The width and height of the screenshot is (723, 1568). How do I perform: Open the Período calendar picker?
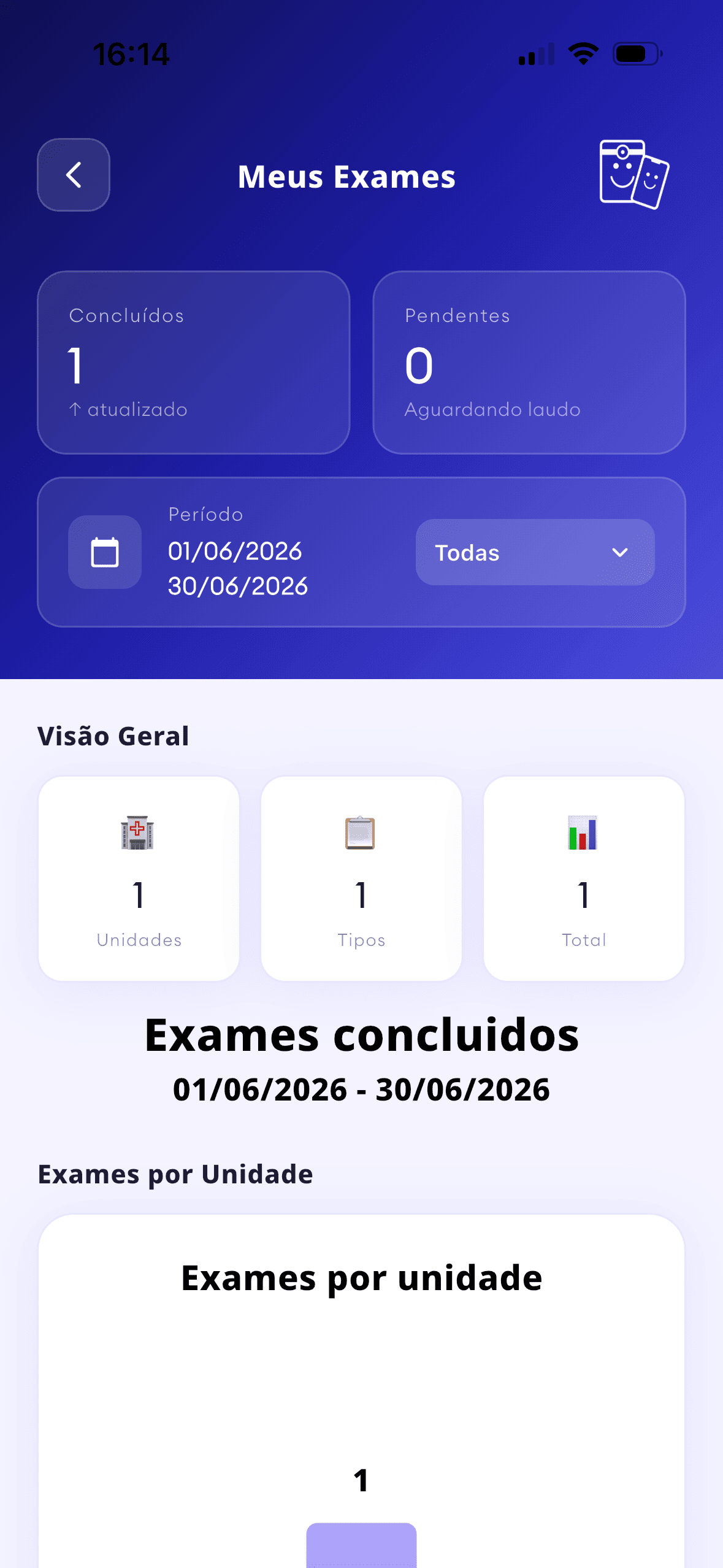pos(105,552)
